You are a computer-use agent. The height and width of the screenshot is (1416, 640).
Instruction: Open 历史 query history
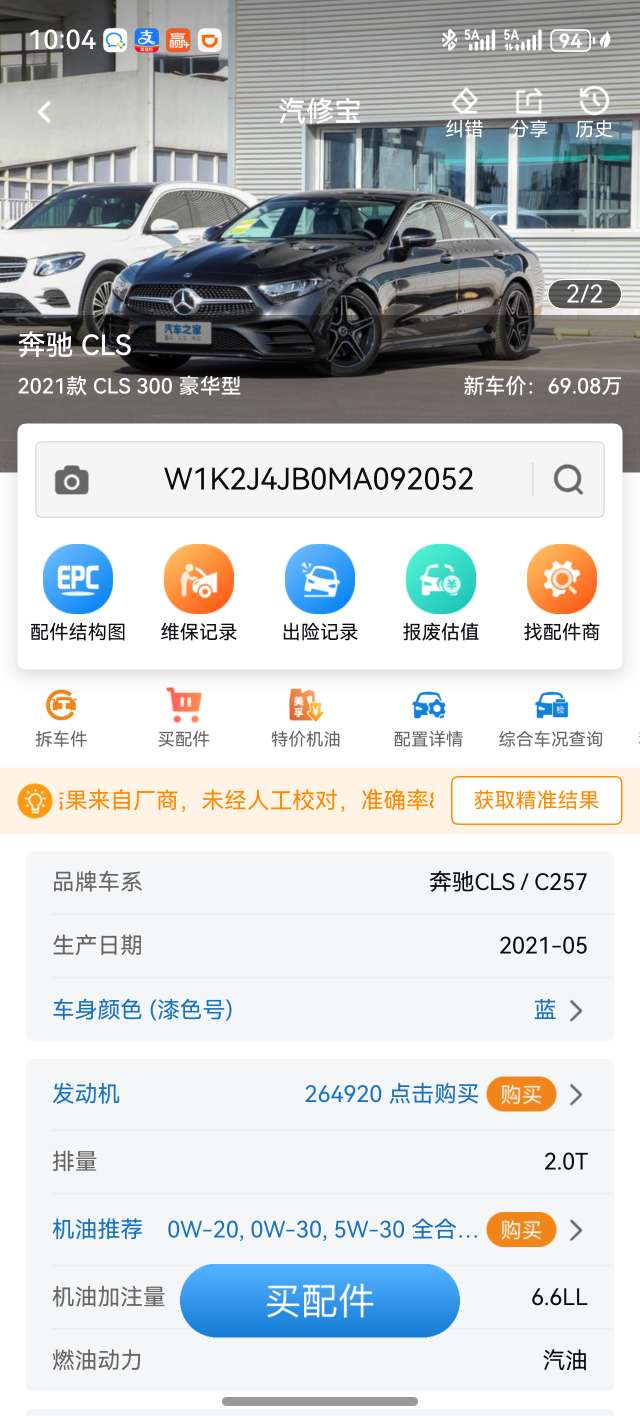pos(594,113)
